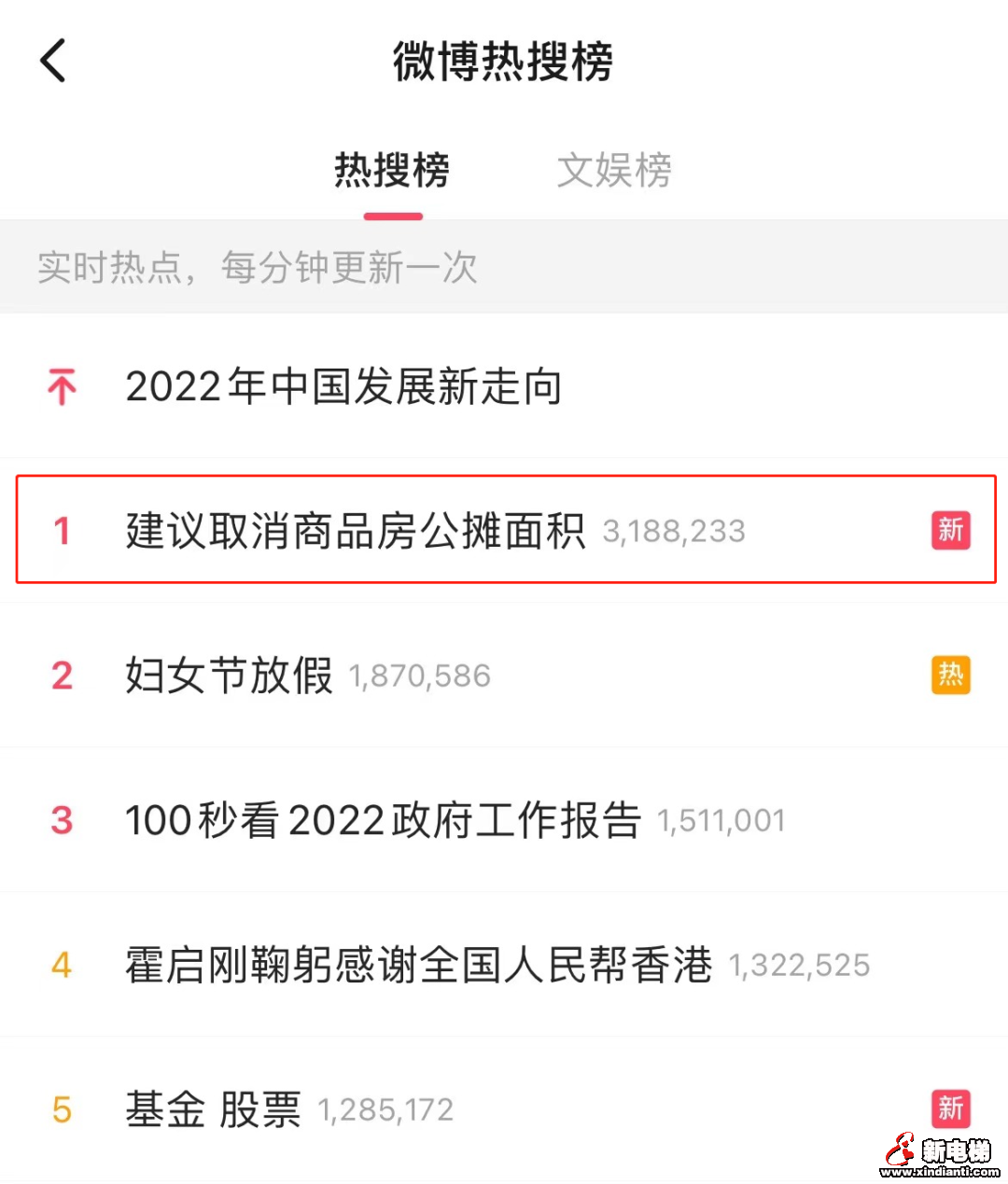1008x1184 pixels.
Task: Switch to the 文娱榜 tab
Action: point(613,171)
